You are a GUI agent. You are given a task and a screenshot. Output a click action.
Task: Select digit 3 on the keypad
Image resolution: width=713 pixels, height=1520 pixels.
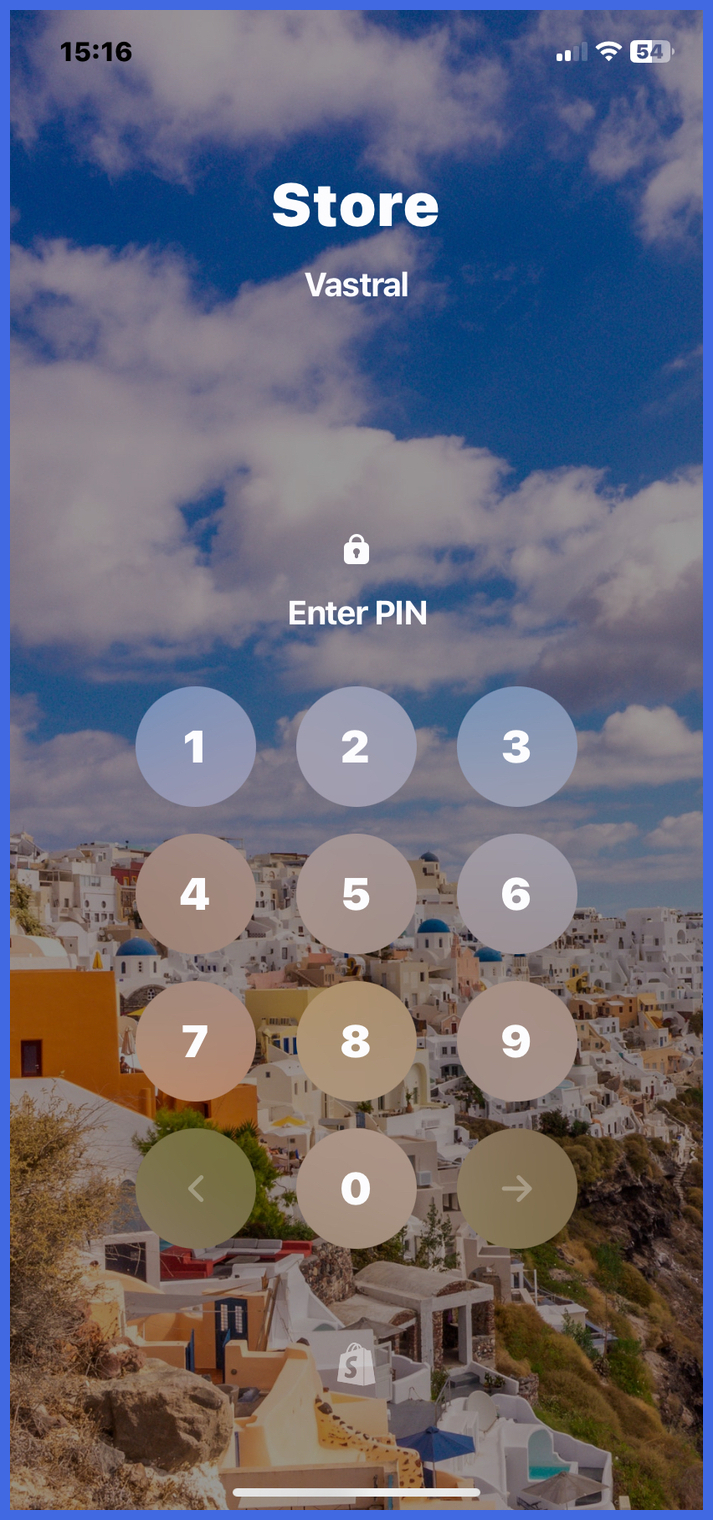516,746
